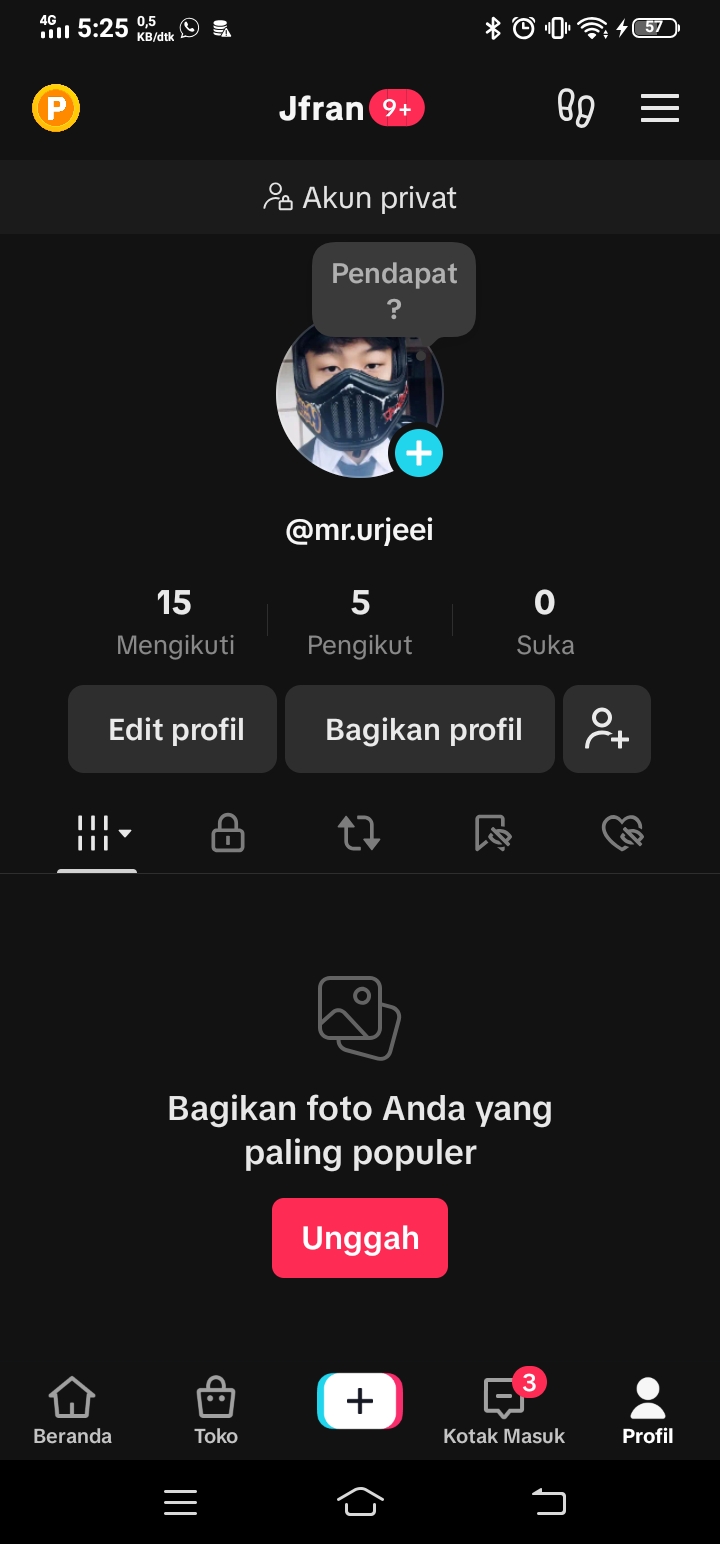This screenshot has height=1544, width=720.
Task: Open Kotak Masuk inbox
Action: tap(504, 1410)
